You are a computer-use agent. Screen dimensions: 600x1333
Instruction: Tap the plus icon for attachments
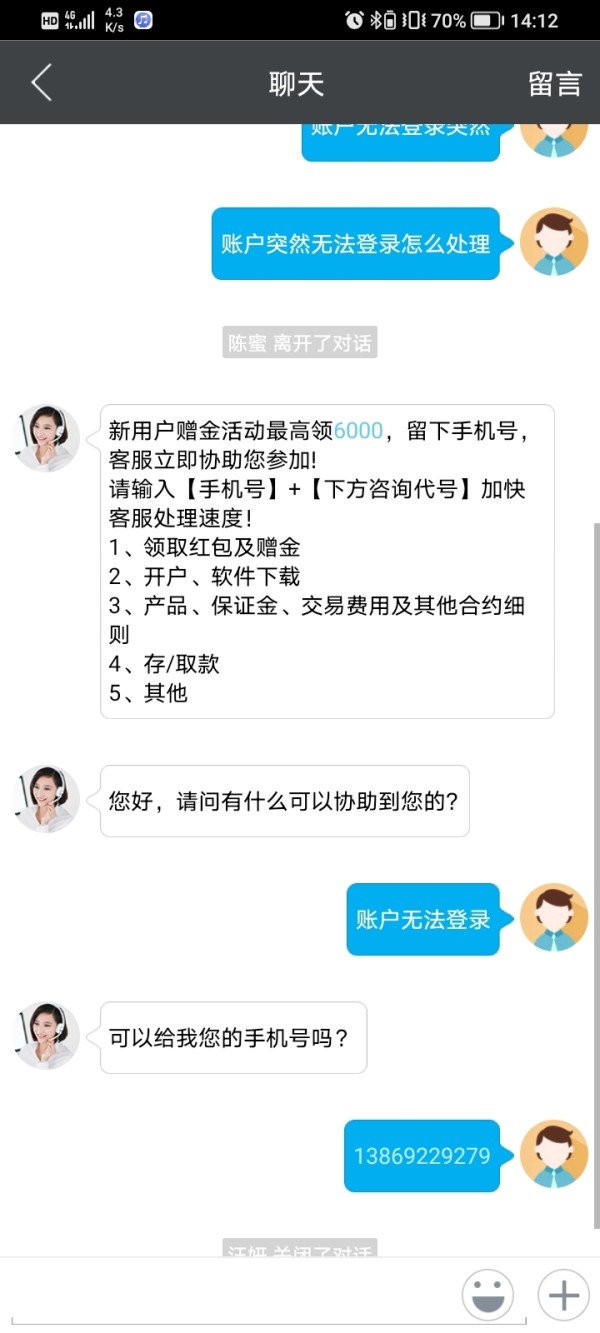[564, 1295]
